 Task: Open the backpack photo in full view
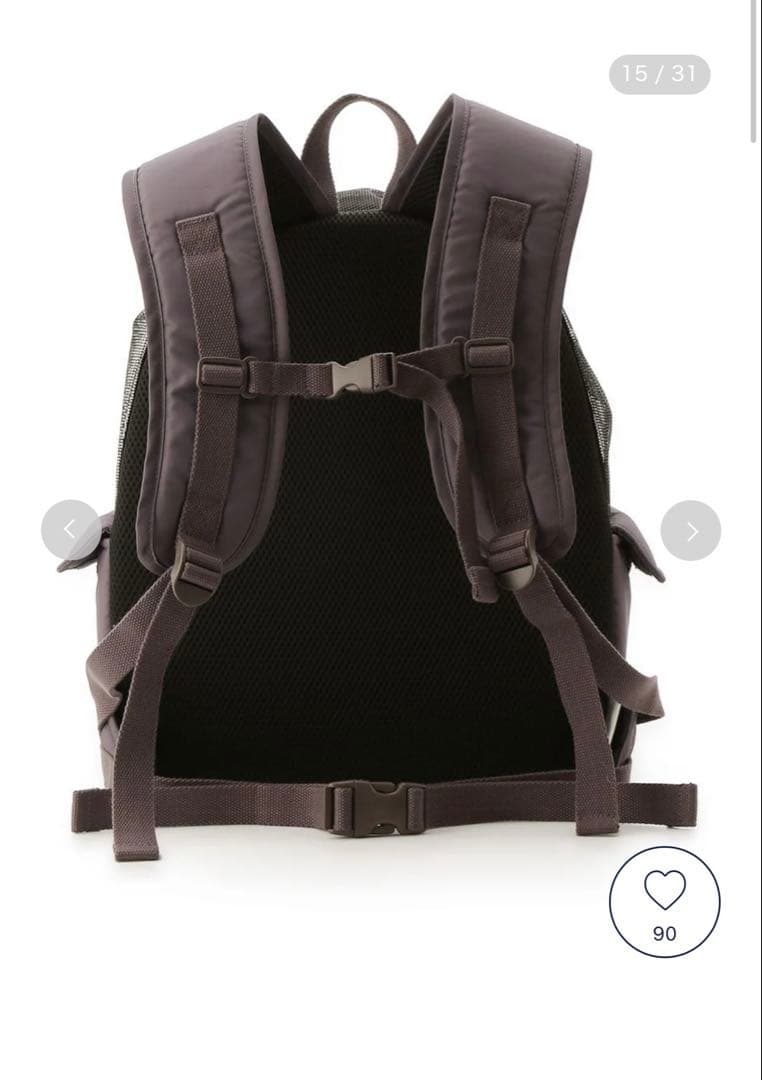pos(380,480)
